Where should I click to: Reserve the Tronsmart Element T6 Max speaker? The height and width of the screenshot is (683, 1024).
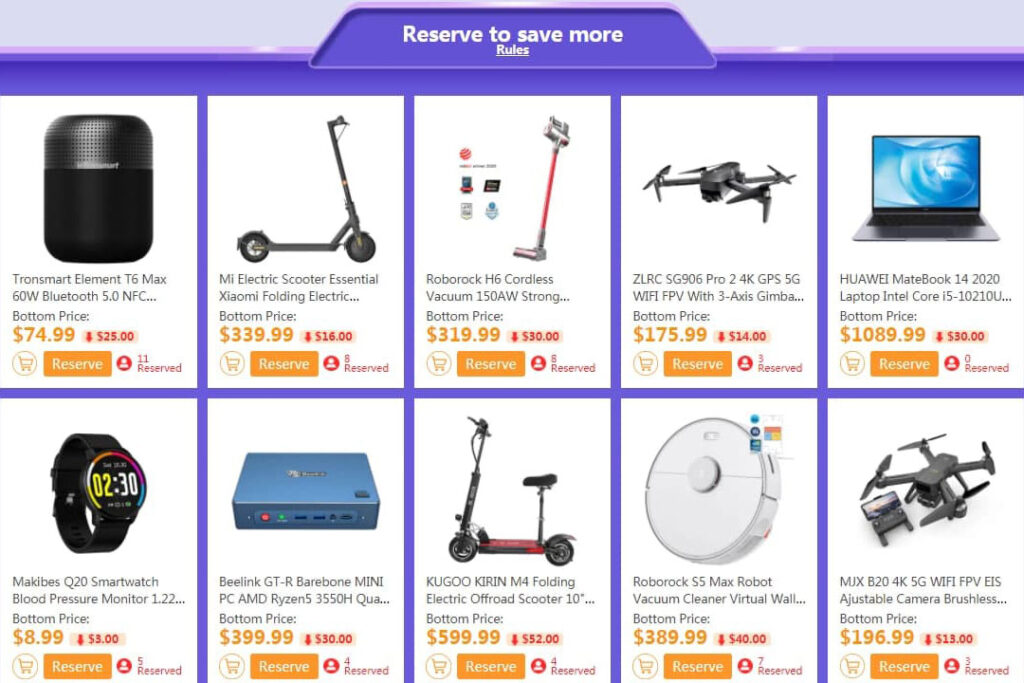77,364
